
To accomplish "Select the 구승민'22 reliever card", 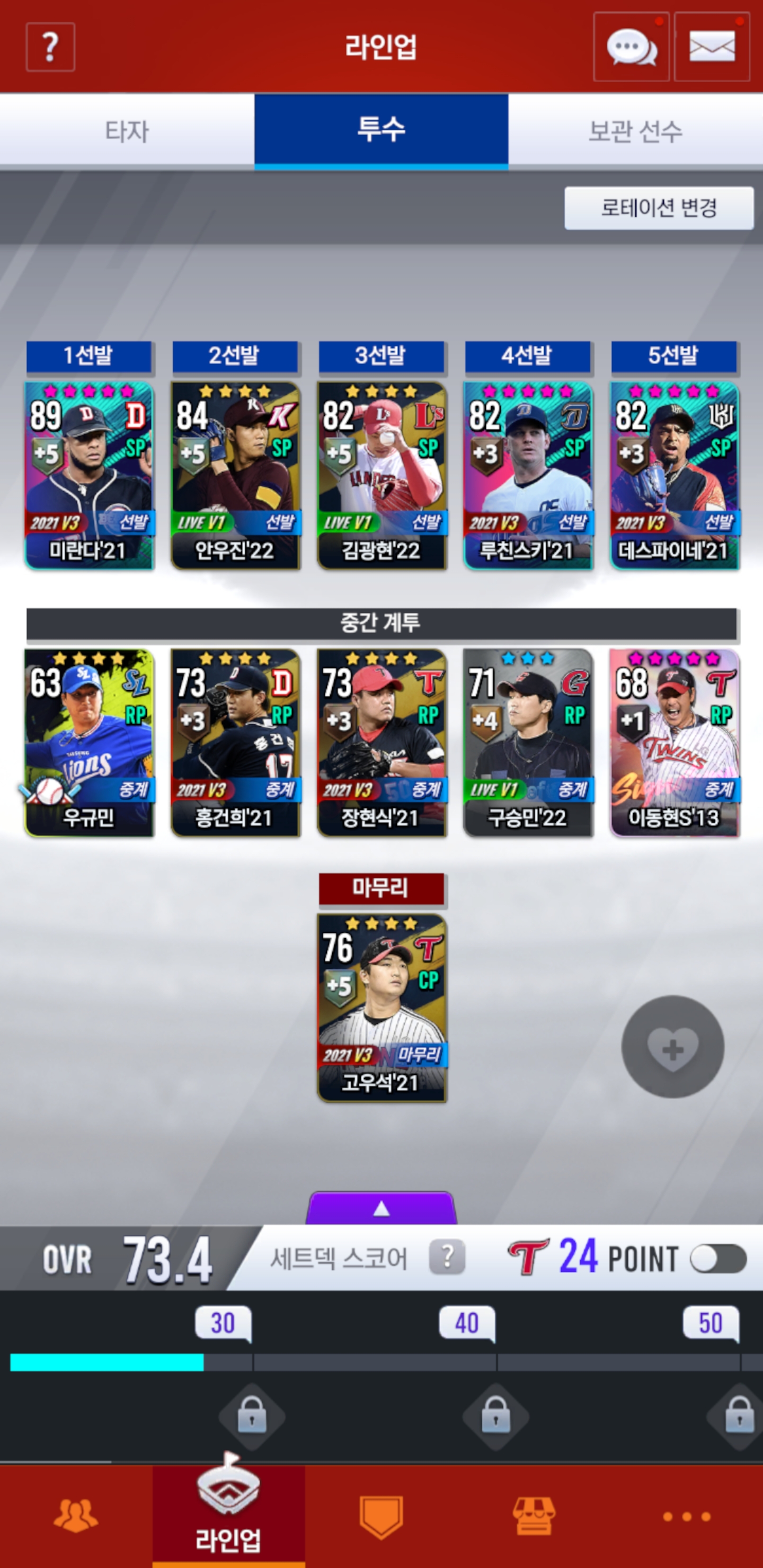I will [x=527, y=743].
